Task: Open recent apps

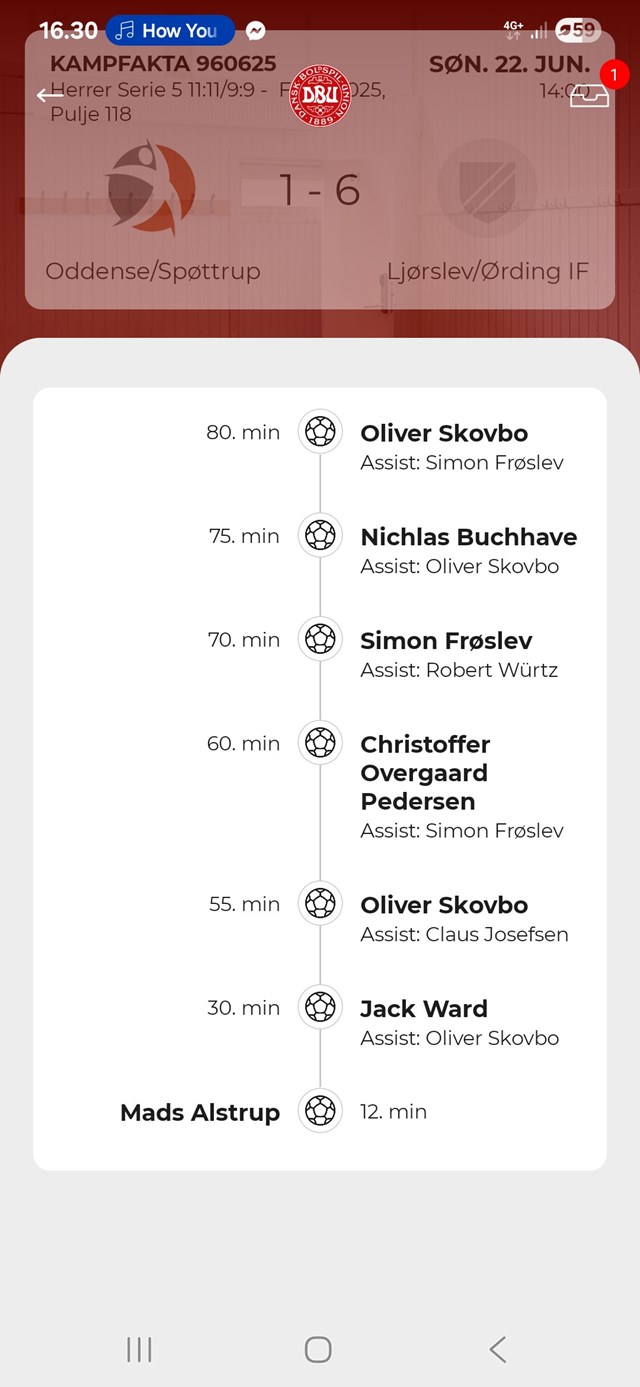Action: 139,1349
